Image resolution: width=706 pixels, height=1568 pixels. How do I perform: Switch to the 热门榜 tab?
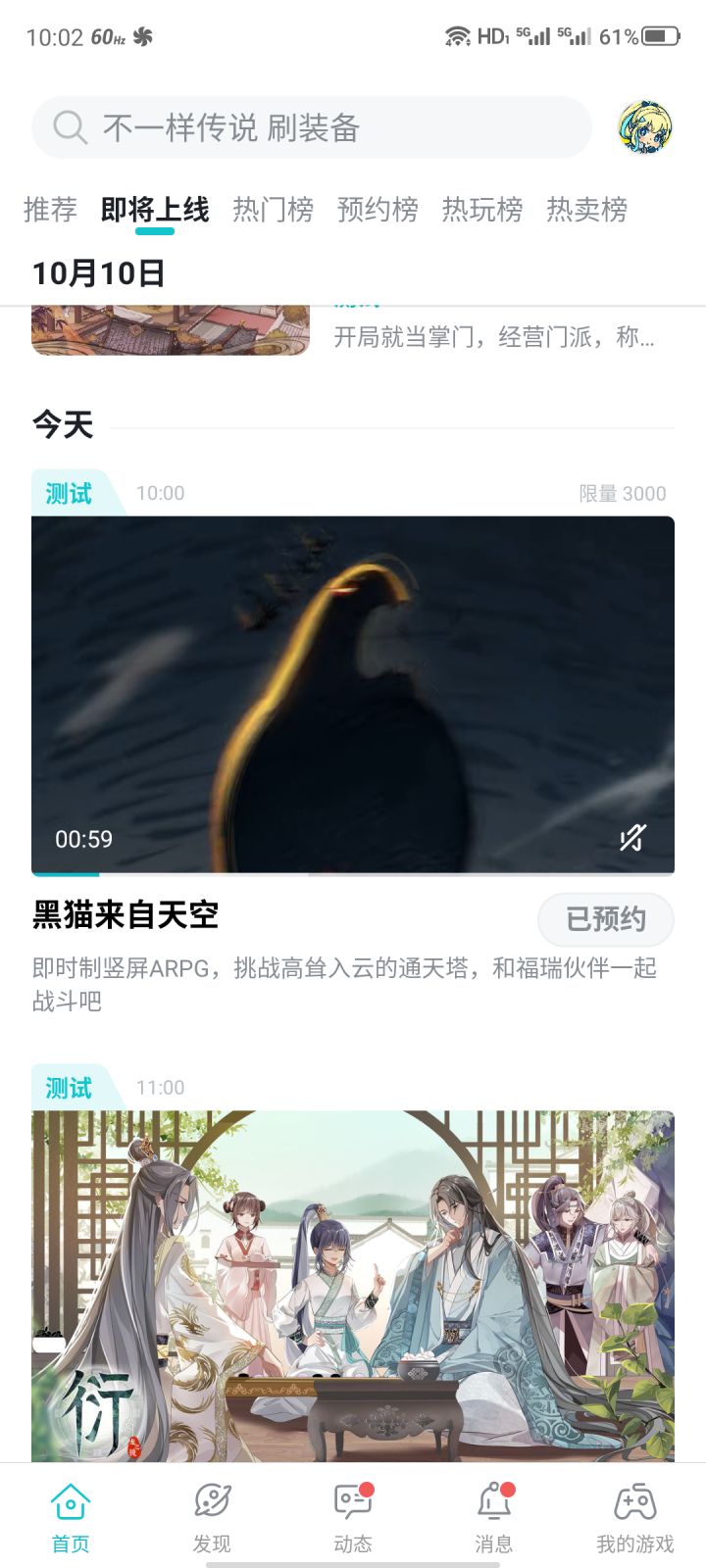274,210
